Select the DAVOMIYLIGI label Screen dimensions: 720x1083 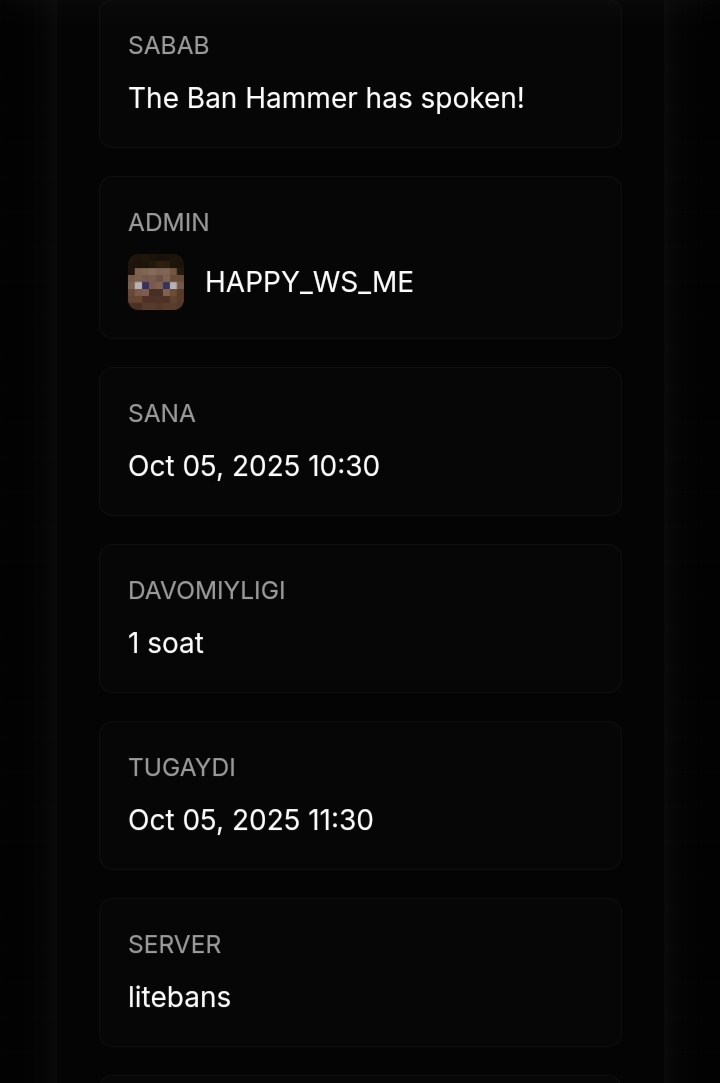pos(206,591)
